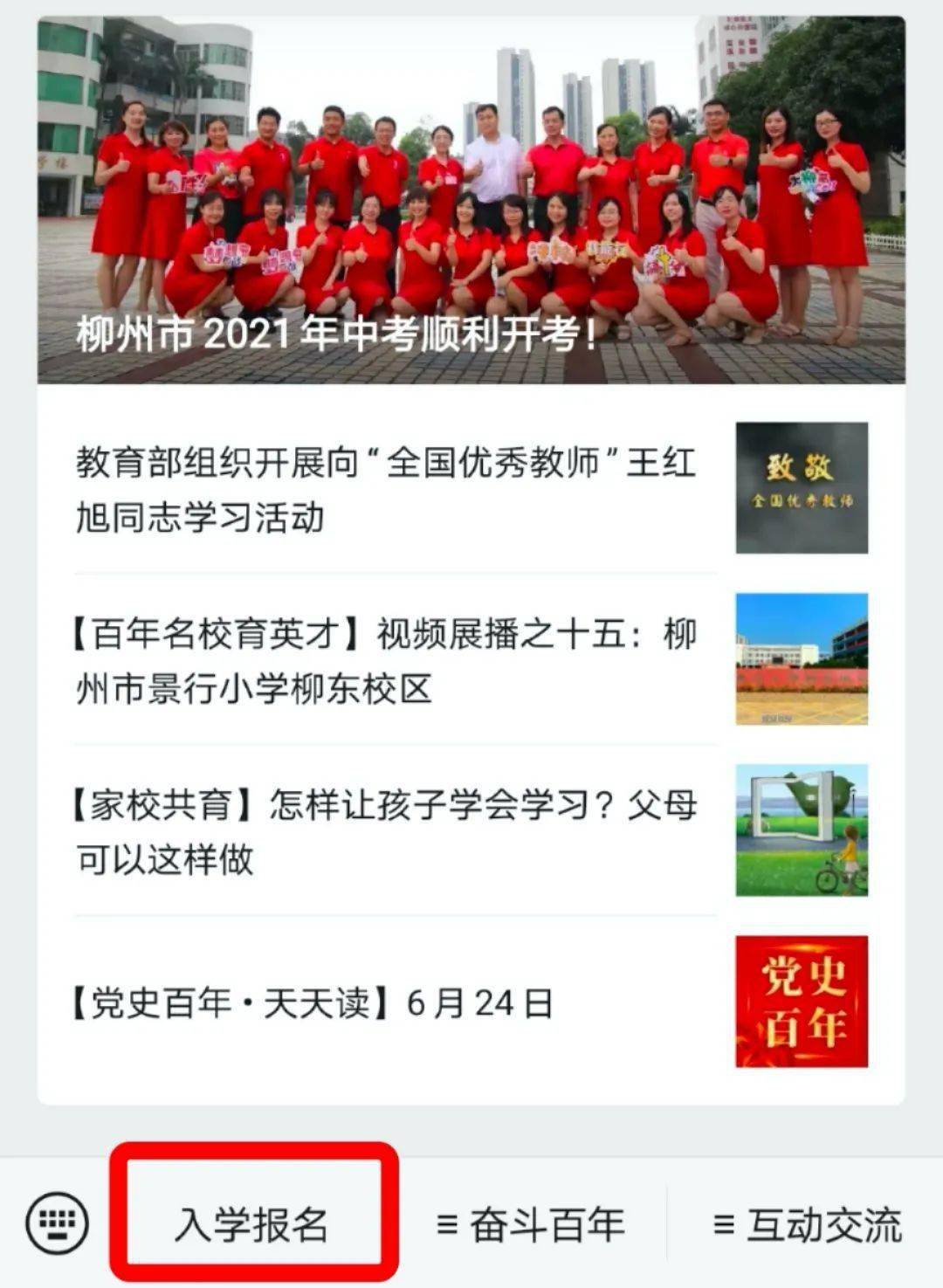Tap the 入学报名 menu button
The height and width of the screenshot is (1288, 943).
click(x=253, y=1224)
